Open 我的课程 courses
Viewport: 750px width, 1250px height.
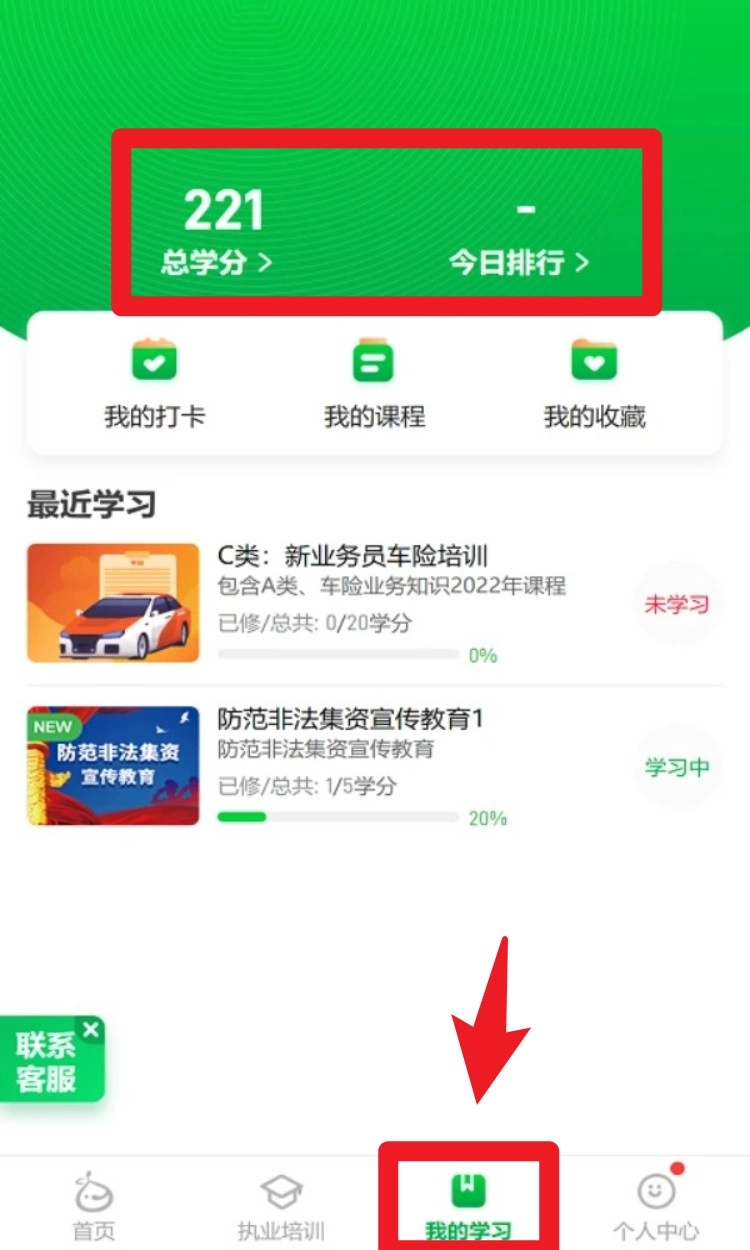(374, 385)
